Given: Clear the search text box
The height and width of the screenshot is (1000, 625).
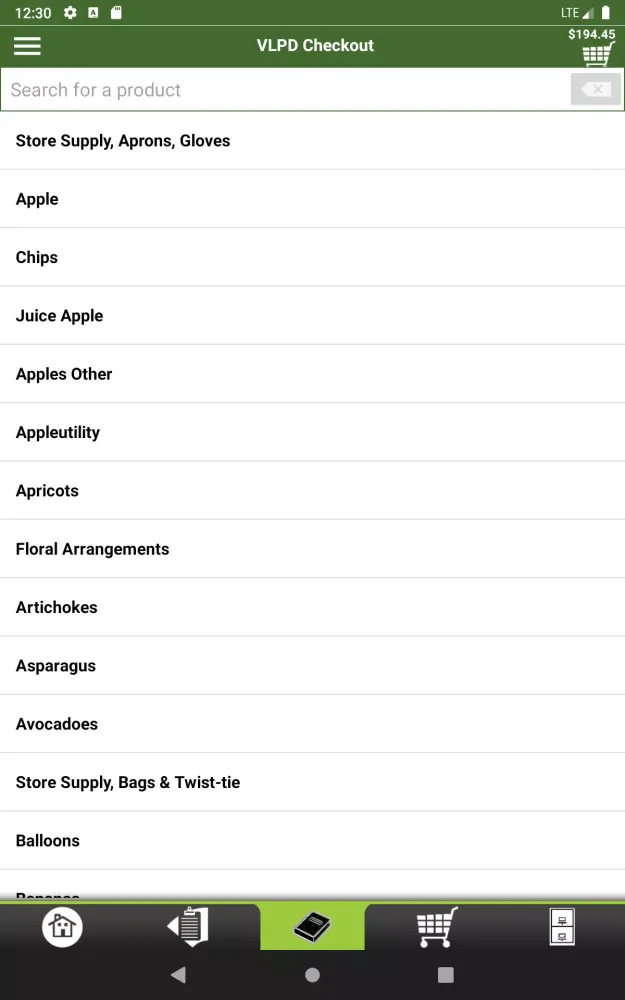Looking at the screenshot, I should tap(595, 90).
